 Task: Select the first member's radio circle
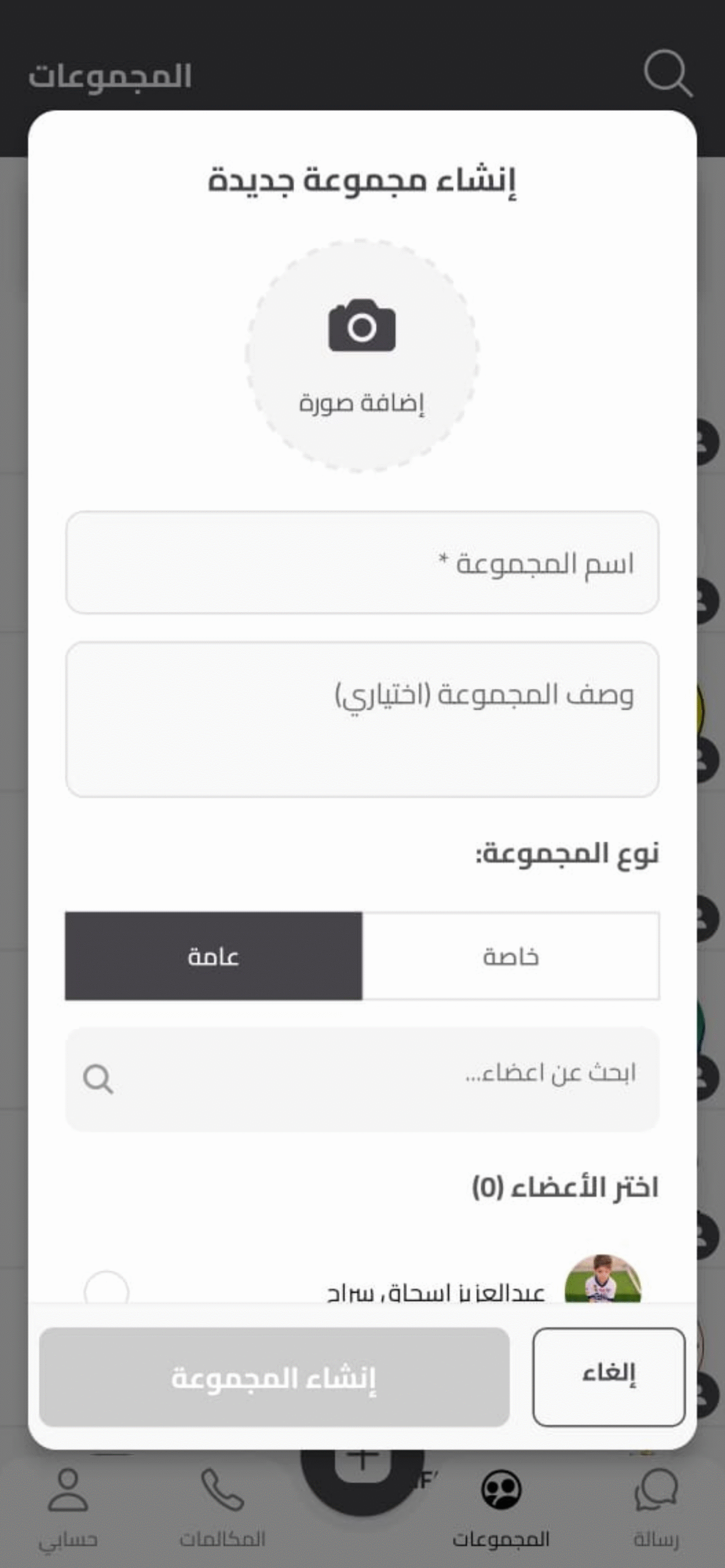107,1290
